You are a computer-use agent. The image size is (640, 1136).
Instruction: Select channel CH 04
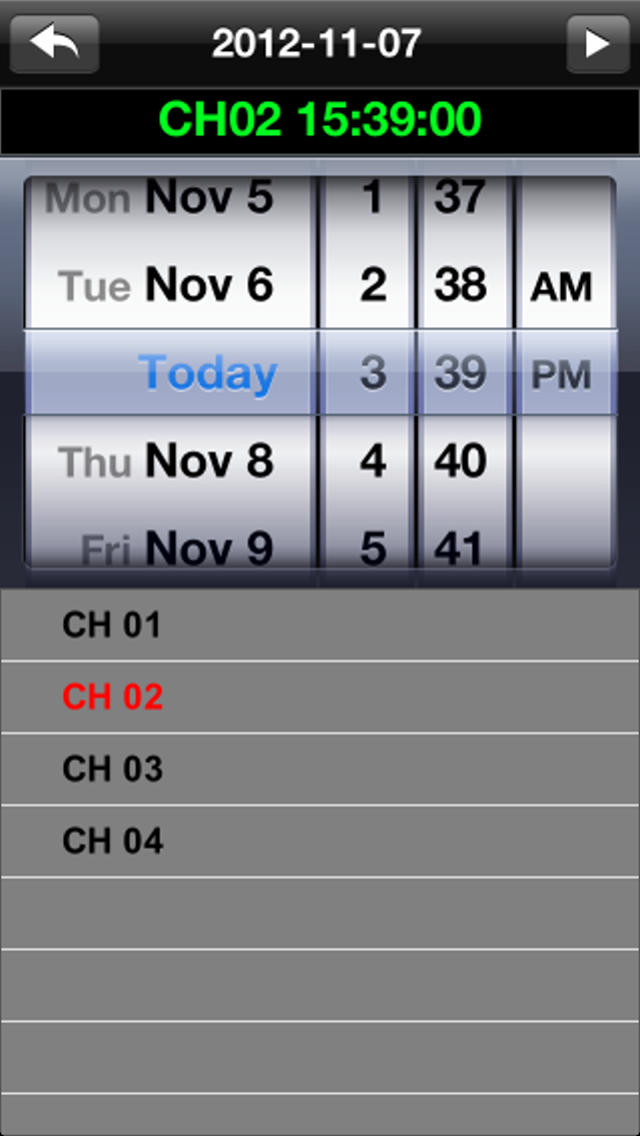pos(320,840)
